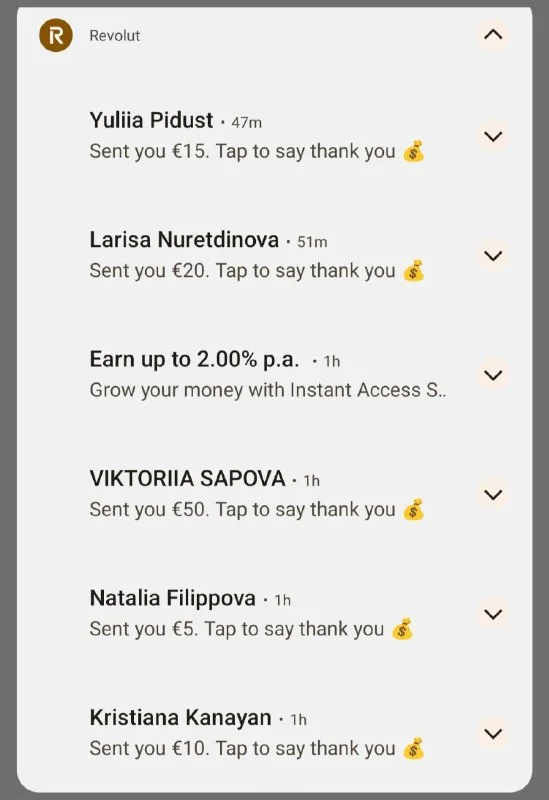Collapse the Revolut notification group
Viewport: 549px width, 800px height.
click(x=493, y=35)
